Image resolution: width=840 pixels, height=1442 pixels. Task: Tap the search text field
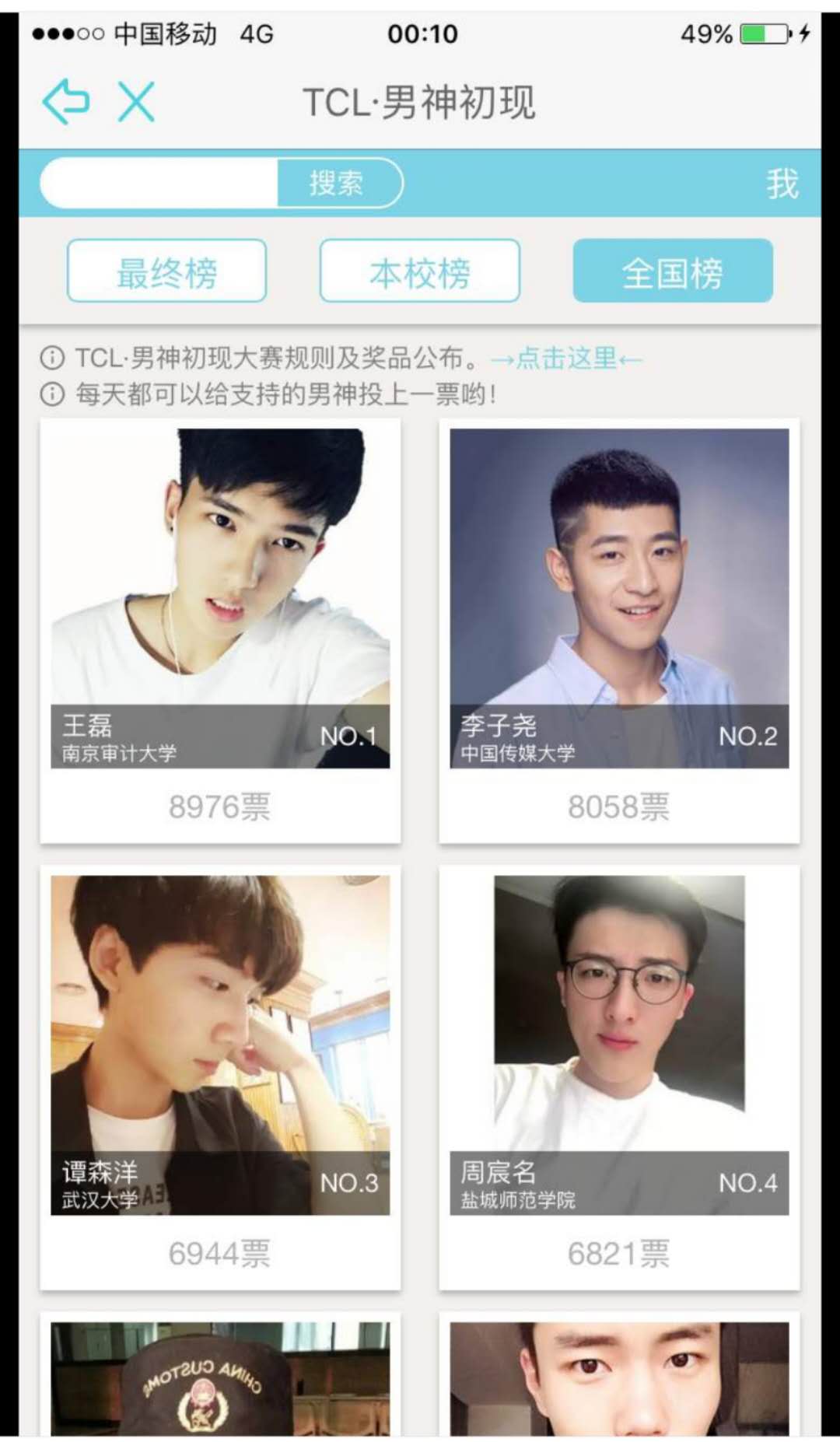(x=159, y=184)
